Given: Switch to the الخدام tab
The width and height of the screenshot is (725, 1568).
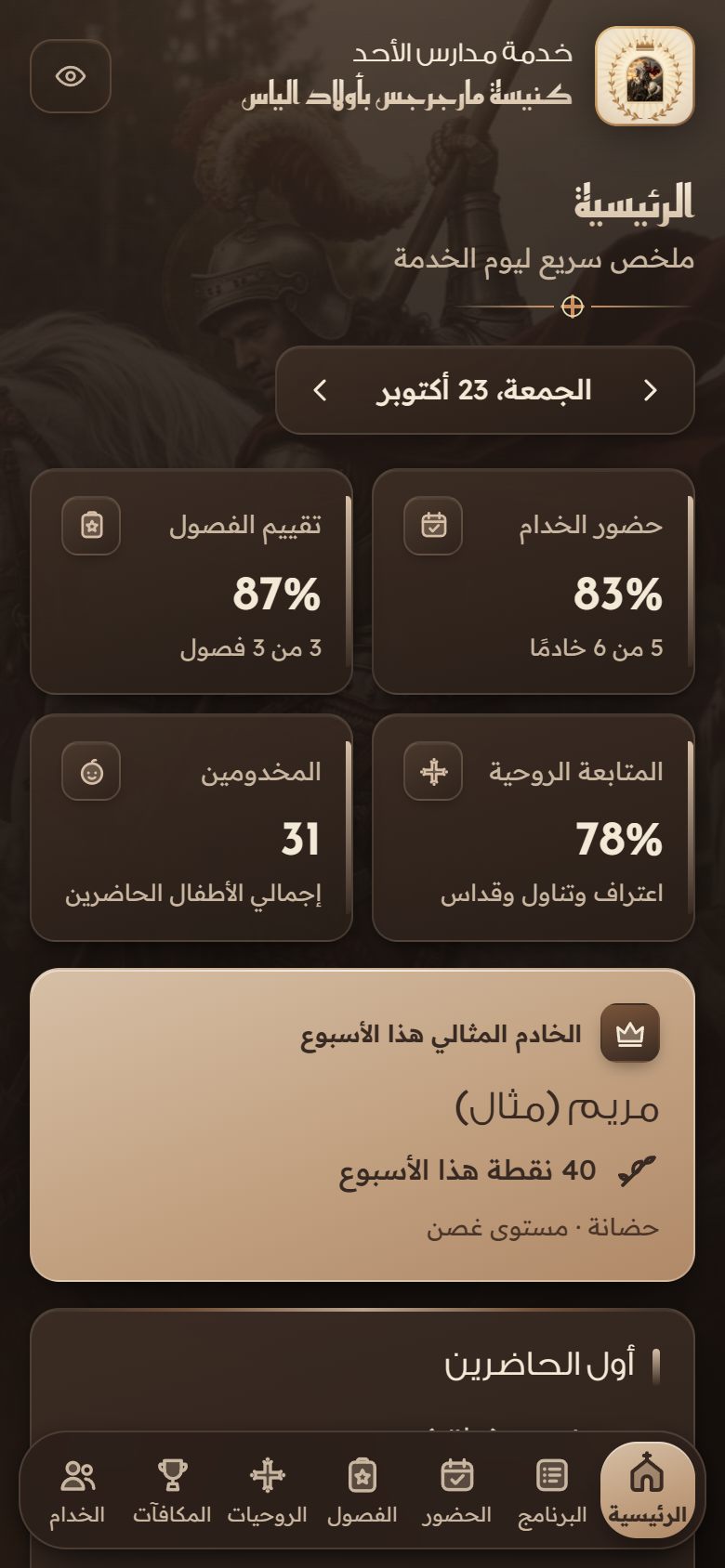Looking at the screenshot, I should [77, 1490].
